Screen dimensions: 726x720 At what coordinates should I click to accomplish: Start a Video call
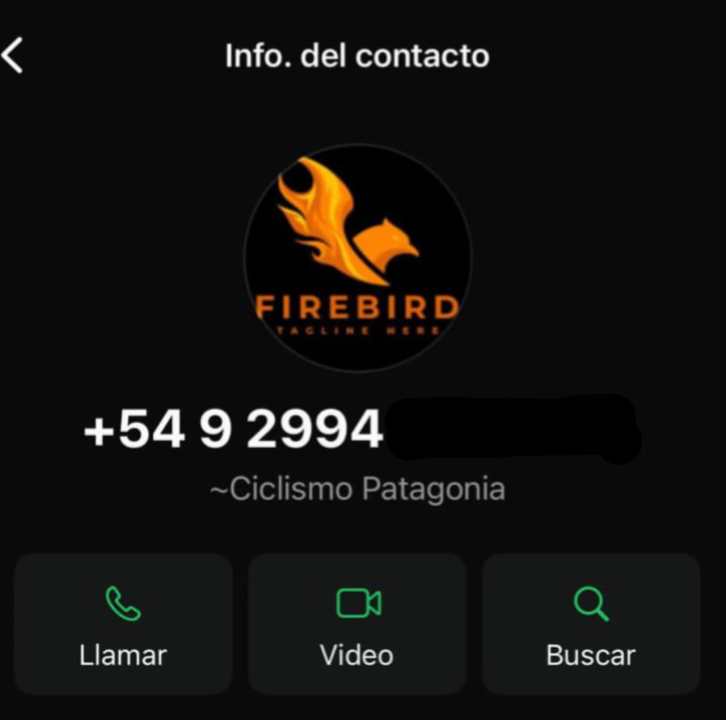coord(357,625)
